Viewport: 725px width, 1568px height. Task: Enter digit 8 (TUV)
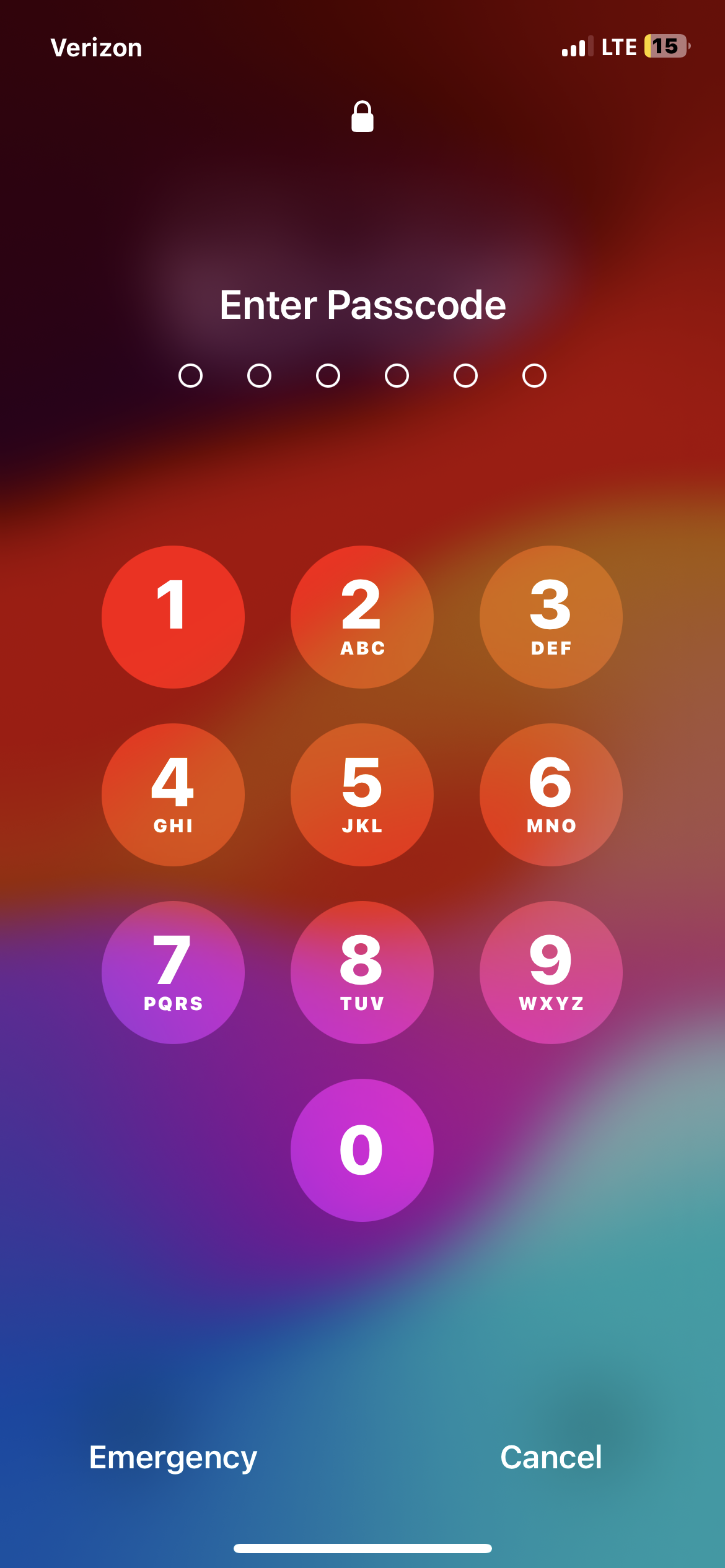pyautogui.click(x=362, y=972)
